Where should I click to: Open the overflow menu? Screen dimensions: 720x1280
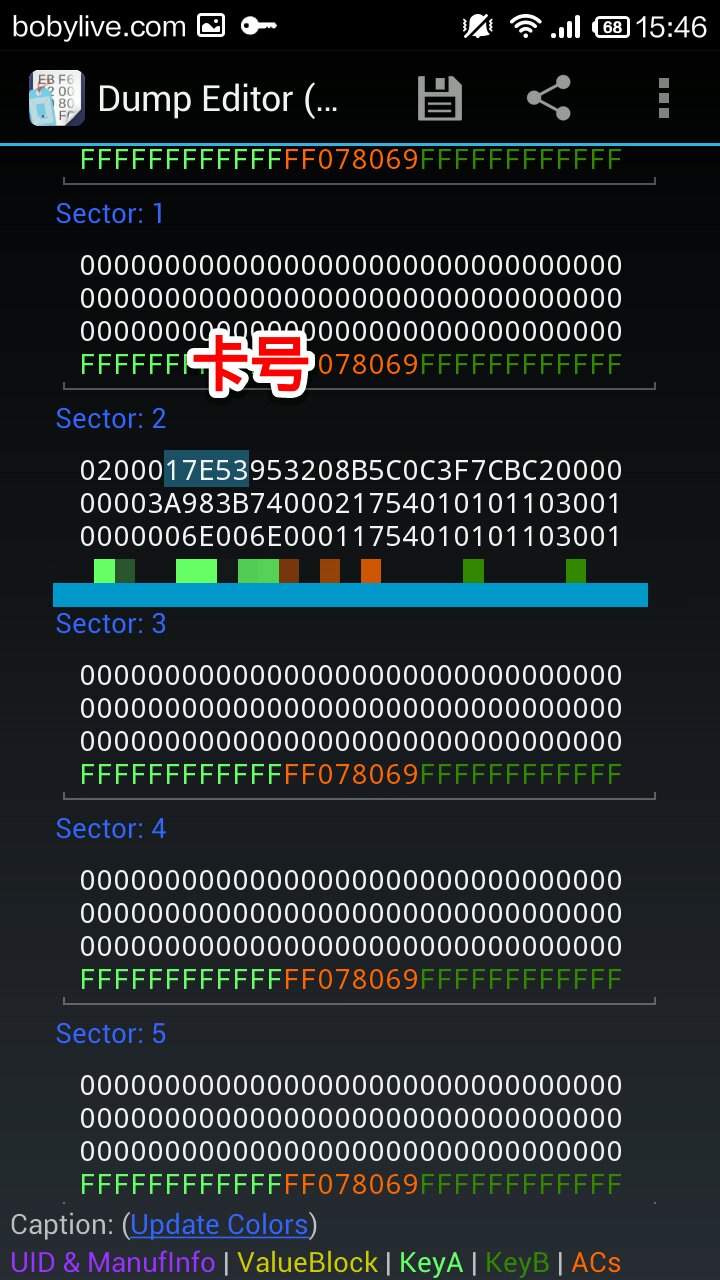pos(663,99)
